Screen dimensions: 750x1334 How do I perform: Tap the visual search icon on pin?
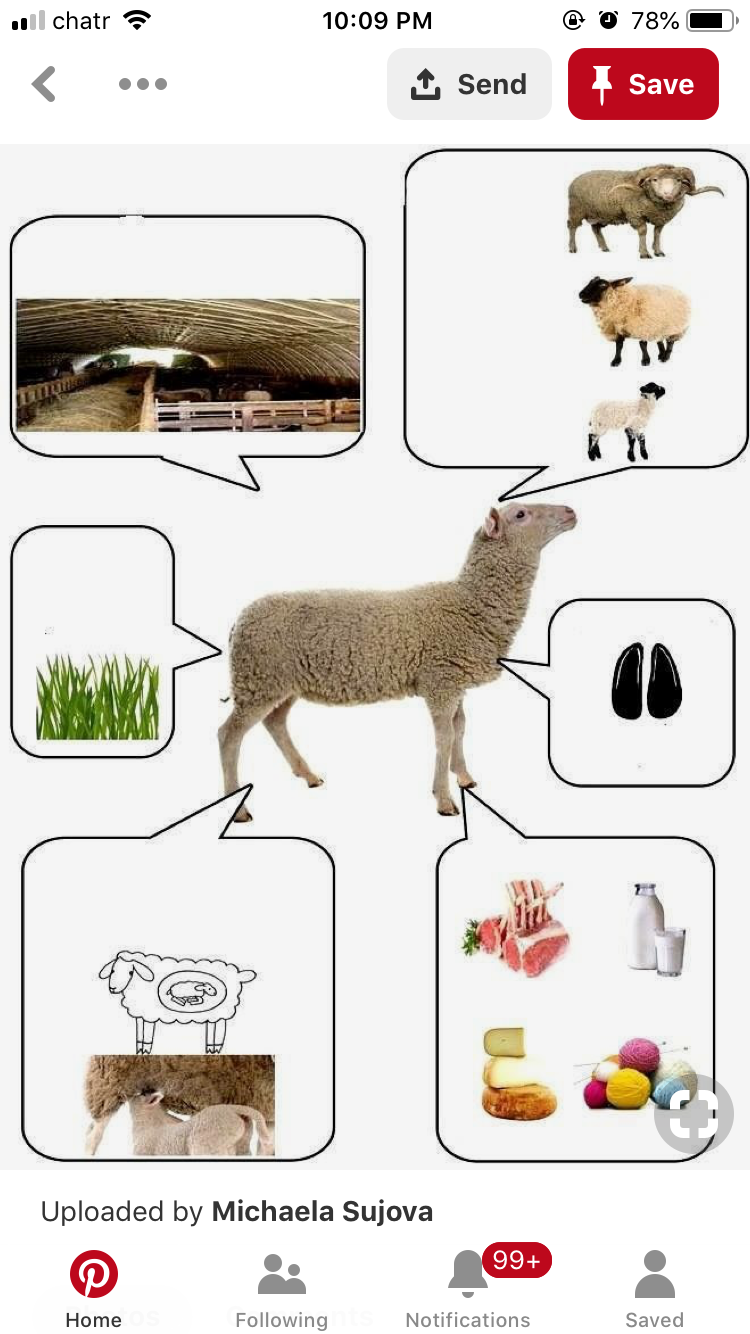693,1114
